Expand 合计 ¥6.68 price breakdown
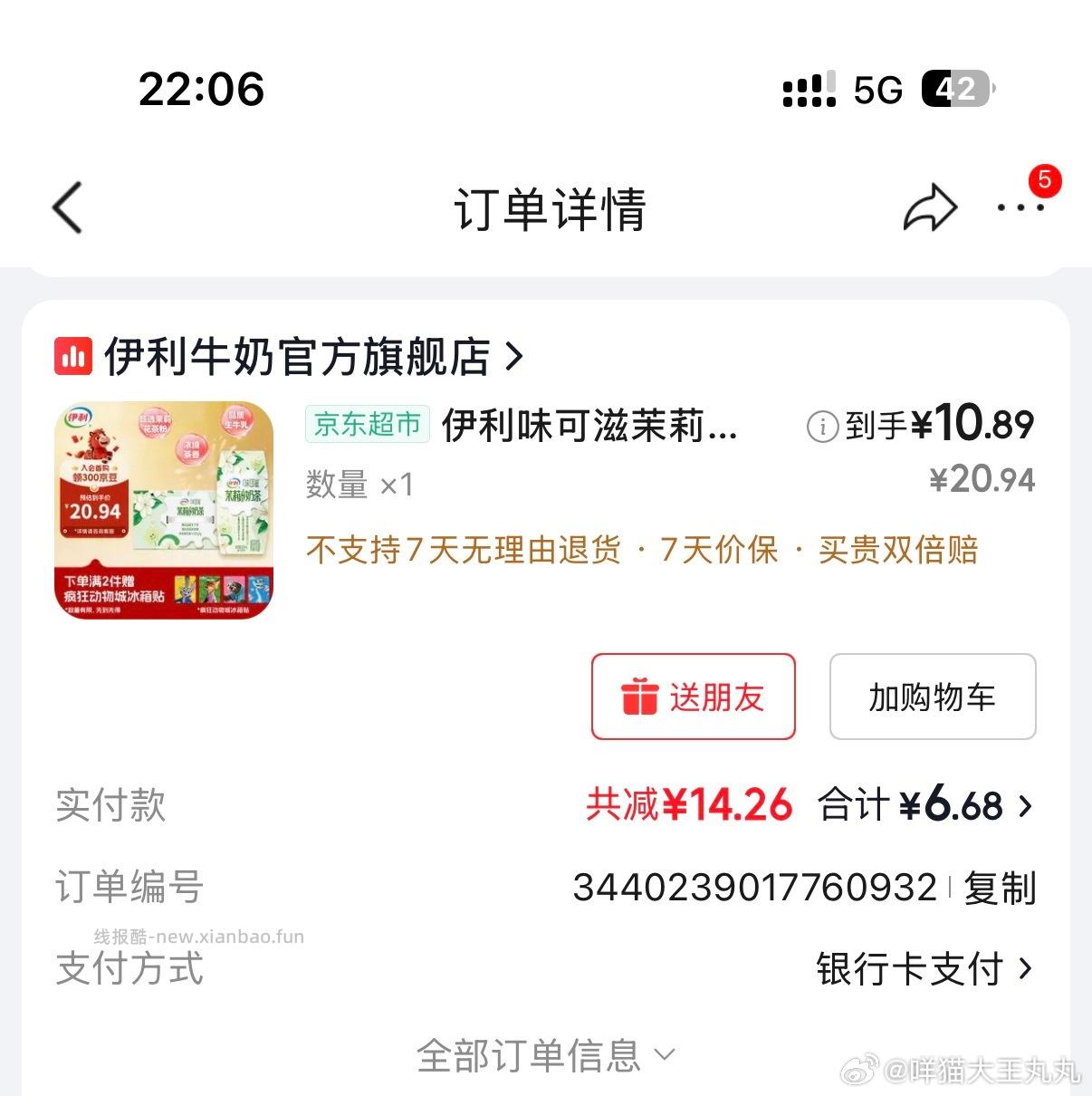 pyautogui.click(x=923, y=804)
